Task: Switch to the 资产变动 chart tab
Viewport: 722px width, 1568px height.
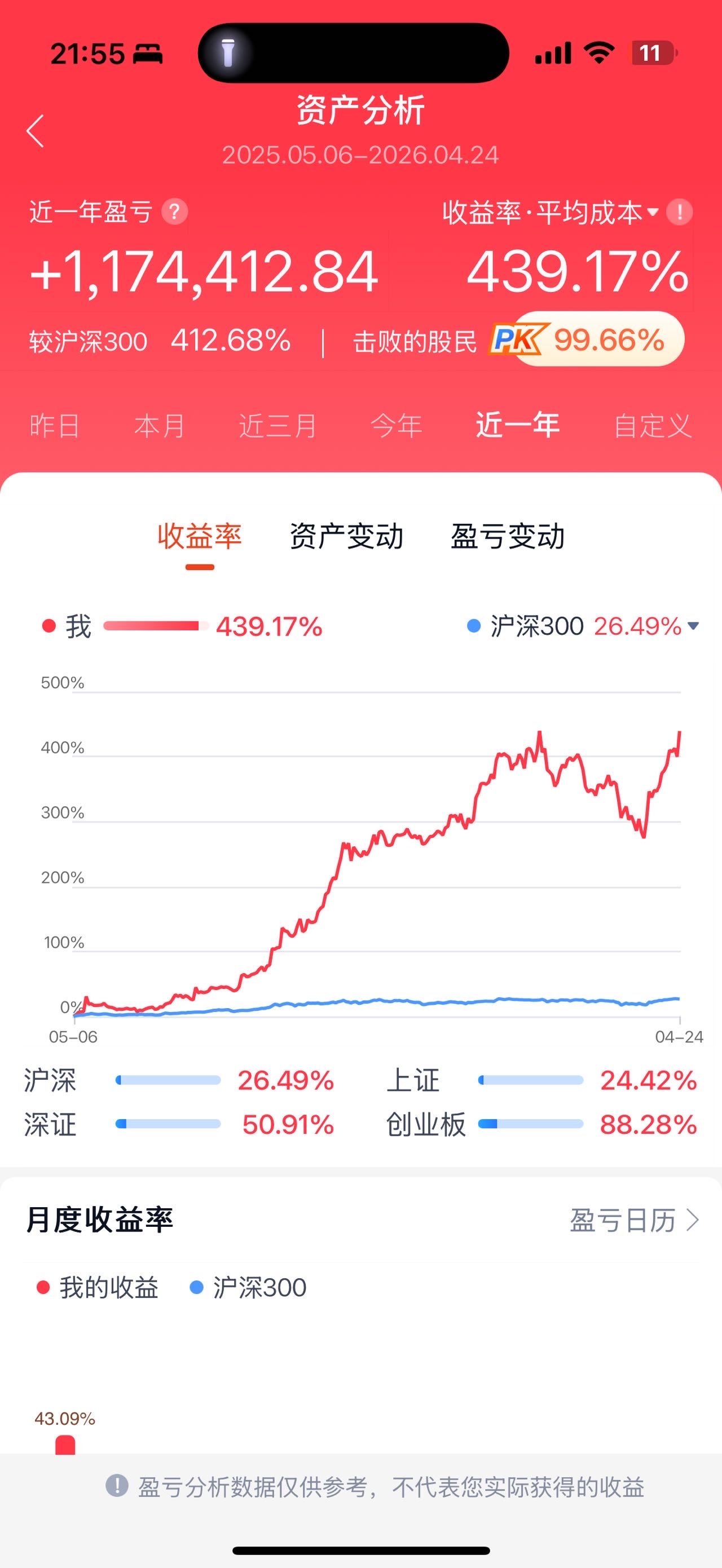Action: (x=346, y=537)
